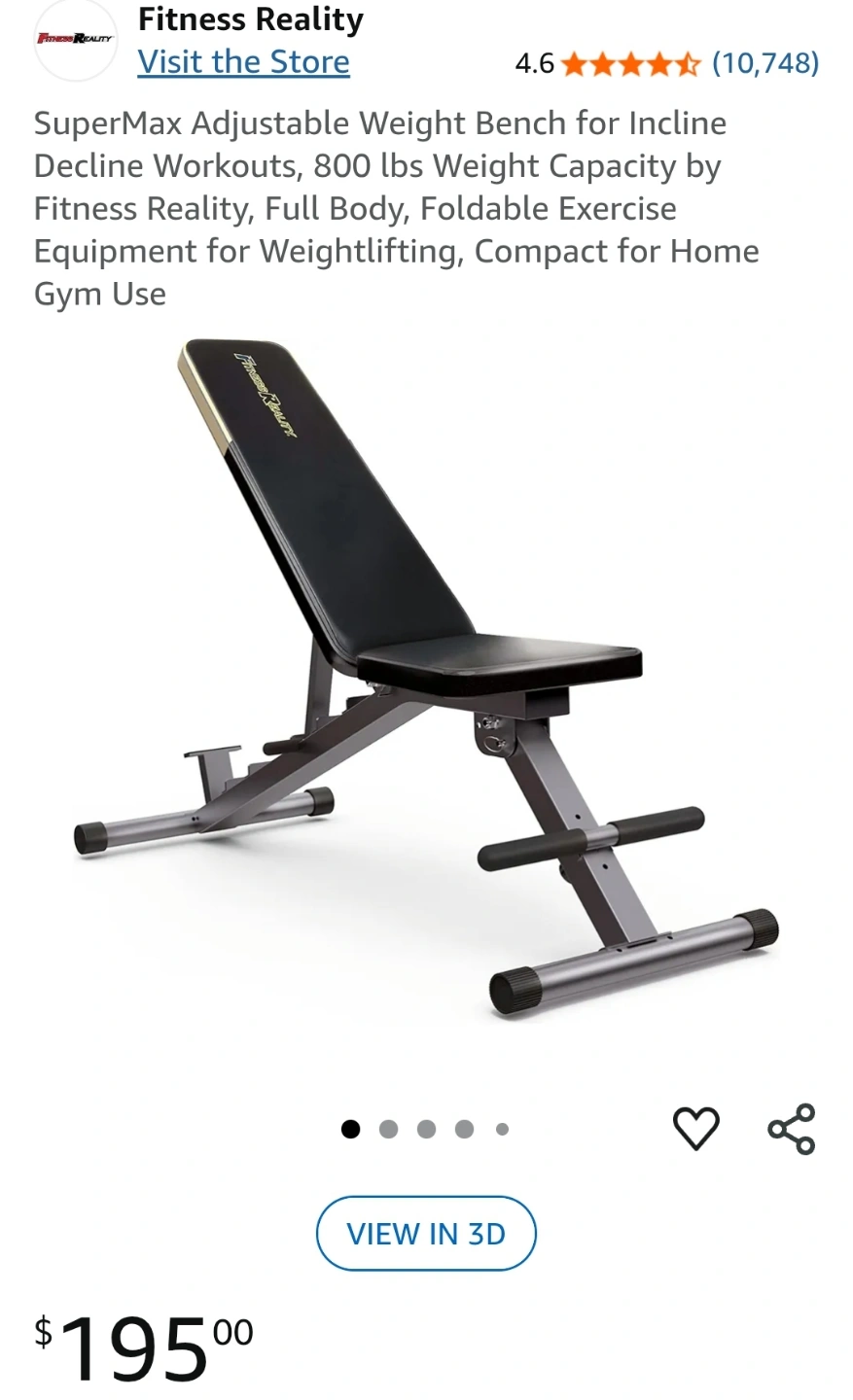853x1400 pixels.
Task: Share this product
Action: coord(791,1129)
